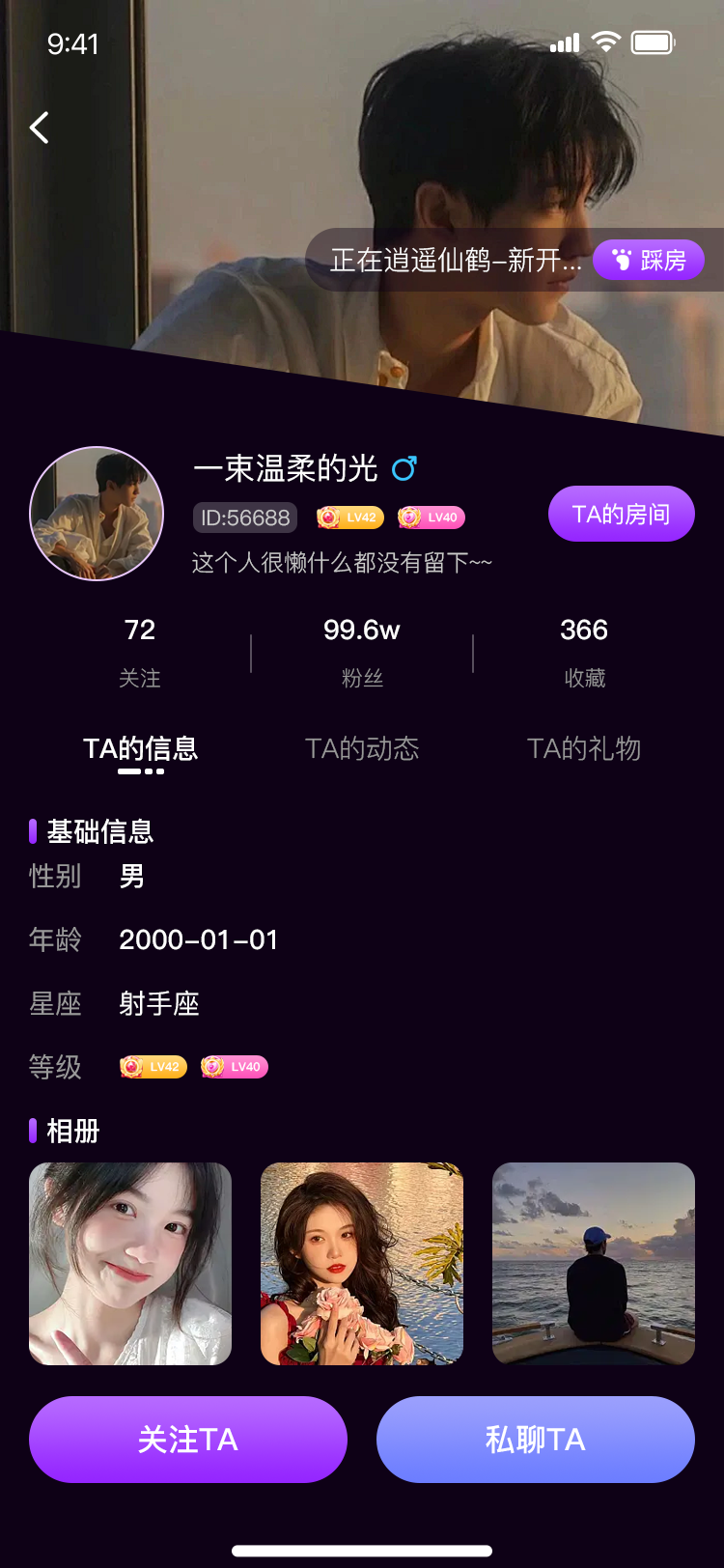
Task: Follow this user with 关注TA
Action: tap(188, 1439)
